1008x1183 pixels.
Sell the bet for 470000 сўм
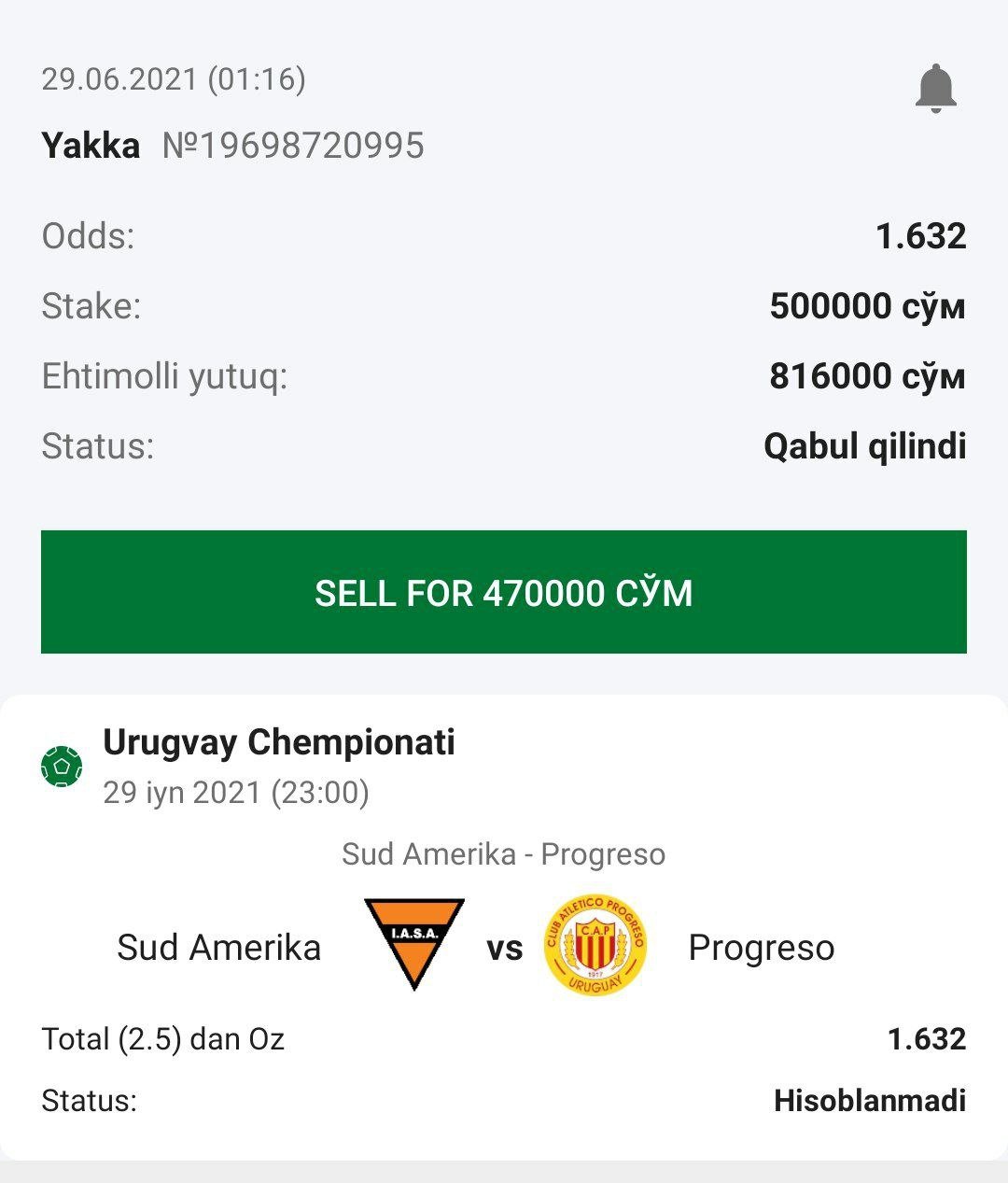click(x=504, y=592)
